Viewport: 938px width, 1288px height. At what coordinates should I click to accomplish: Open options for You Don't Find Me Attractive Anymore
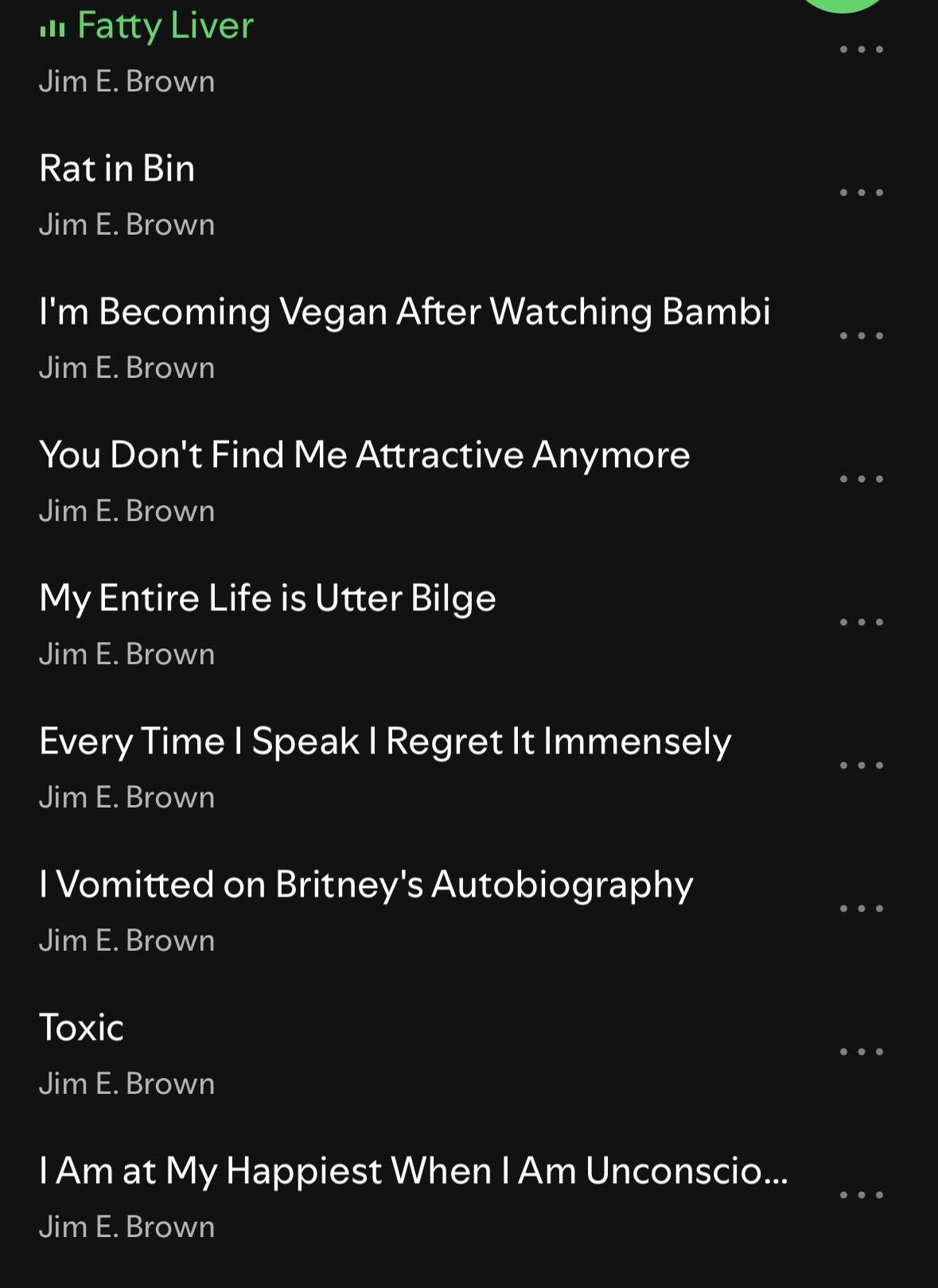[x=862, y=479]
